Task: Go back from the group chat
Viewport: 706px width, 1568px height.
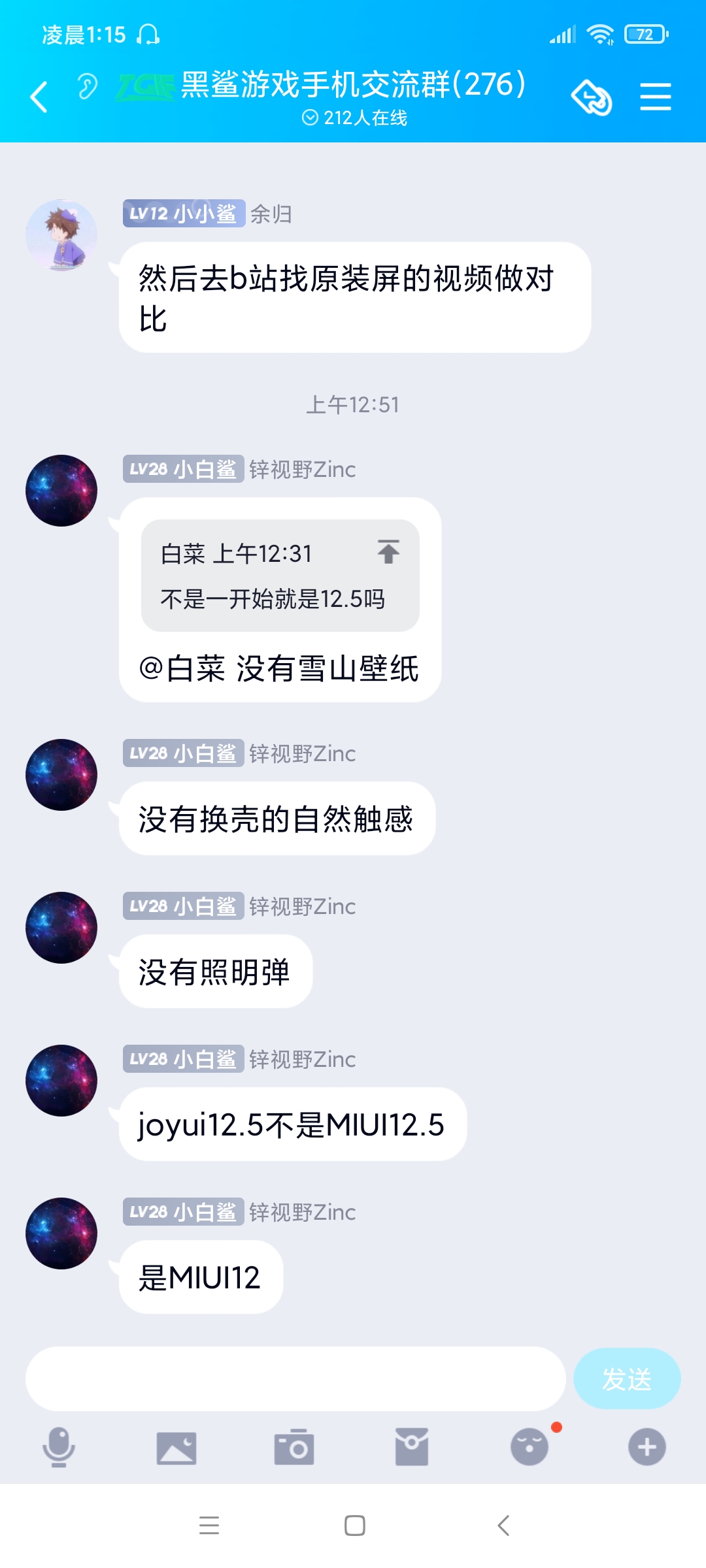Action: pyautogui.click(x=39, y=97)
